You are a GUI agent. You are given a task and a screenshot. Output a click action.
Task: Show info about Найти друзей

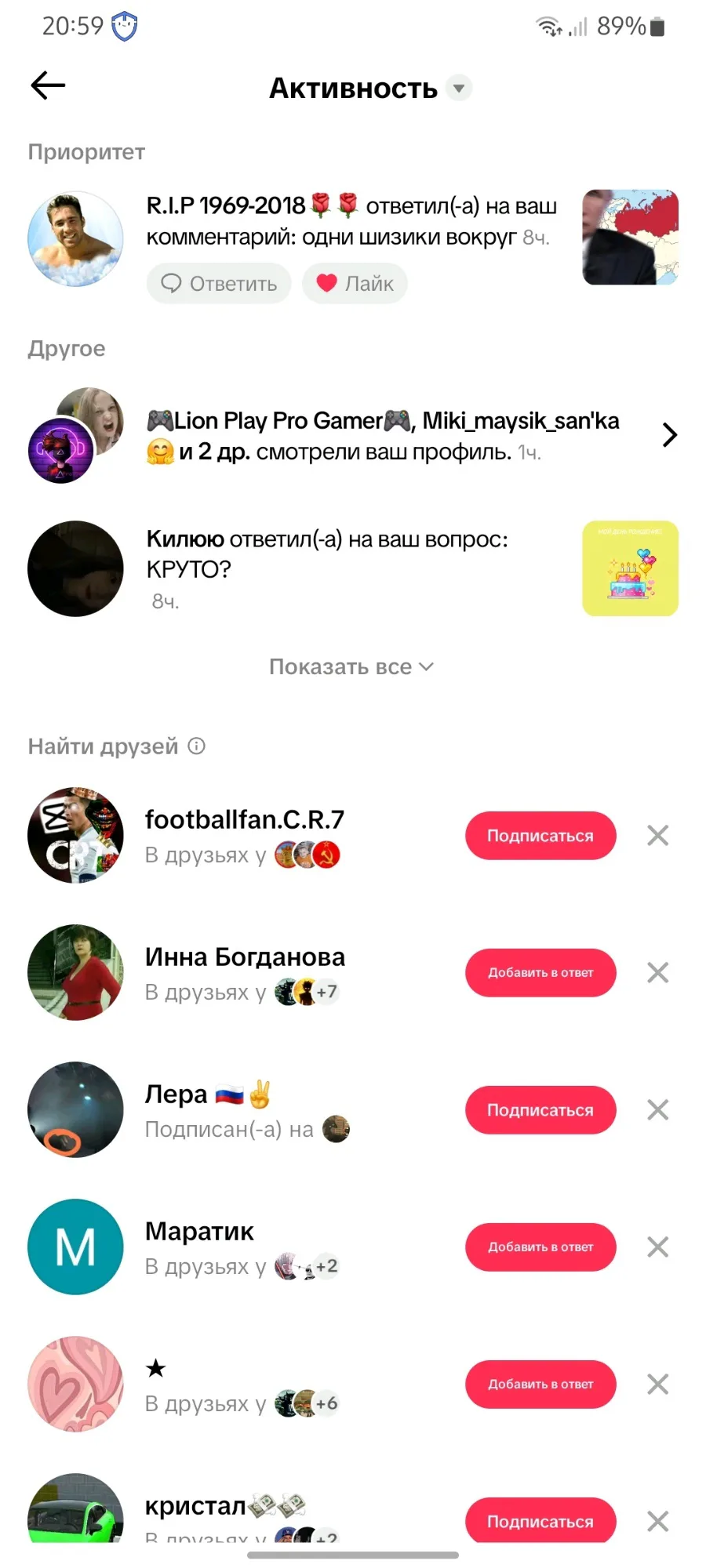197,746
